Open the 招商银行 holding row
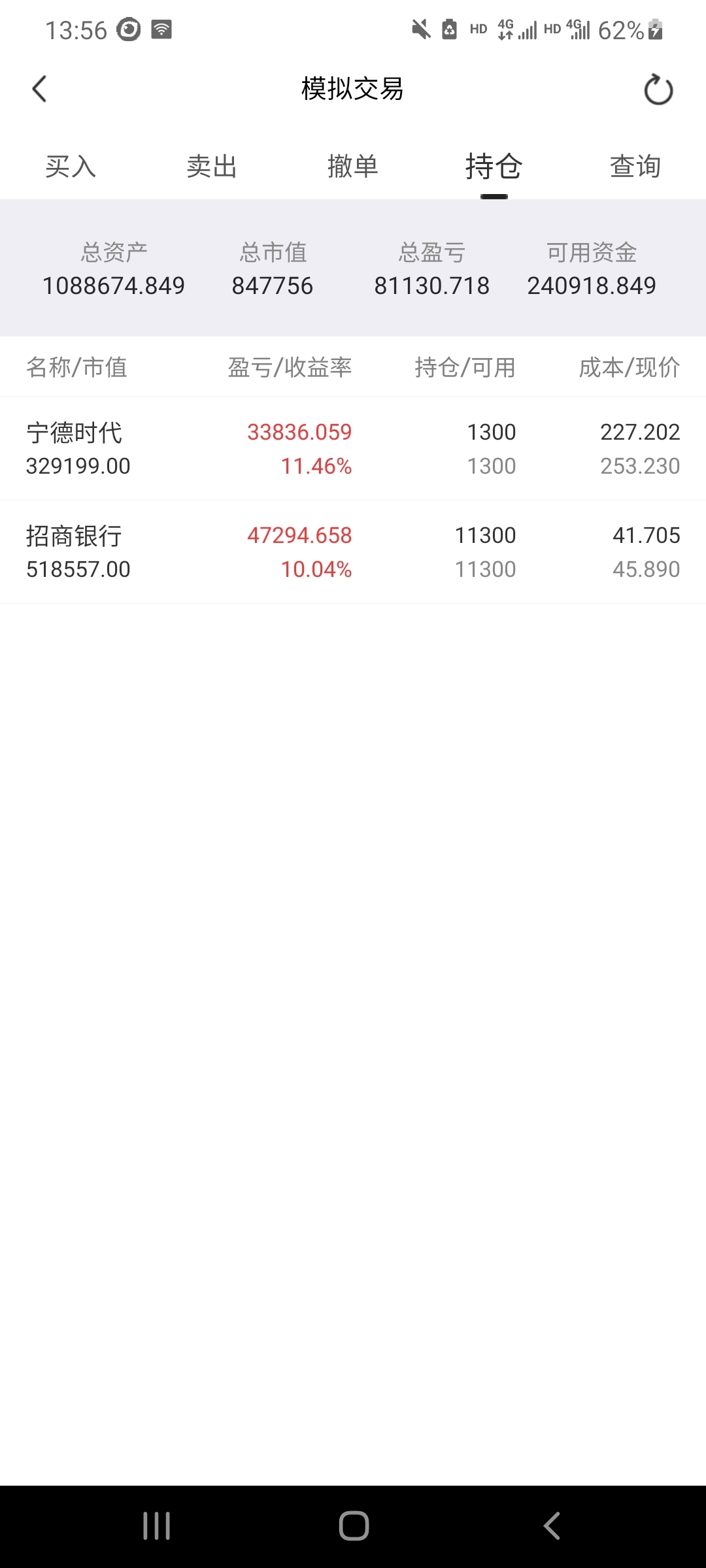Screen dimensions: 706x1568 point(353,552)
